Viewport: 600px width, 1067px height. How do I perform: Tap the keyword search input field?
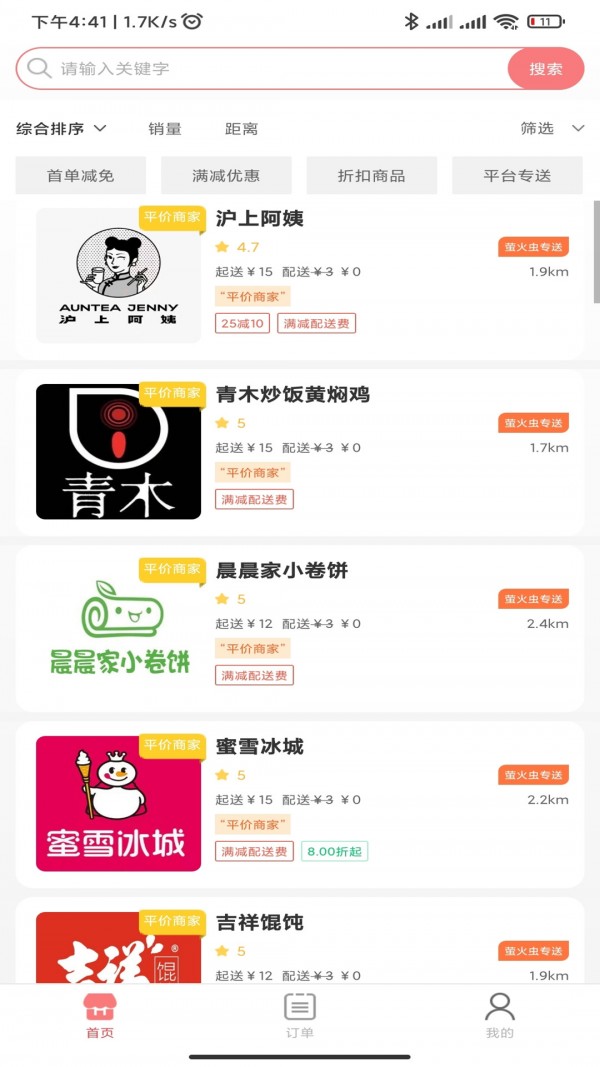pos(270,69)
